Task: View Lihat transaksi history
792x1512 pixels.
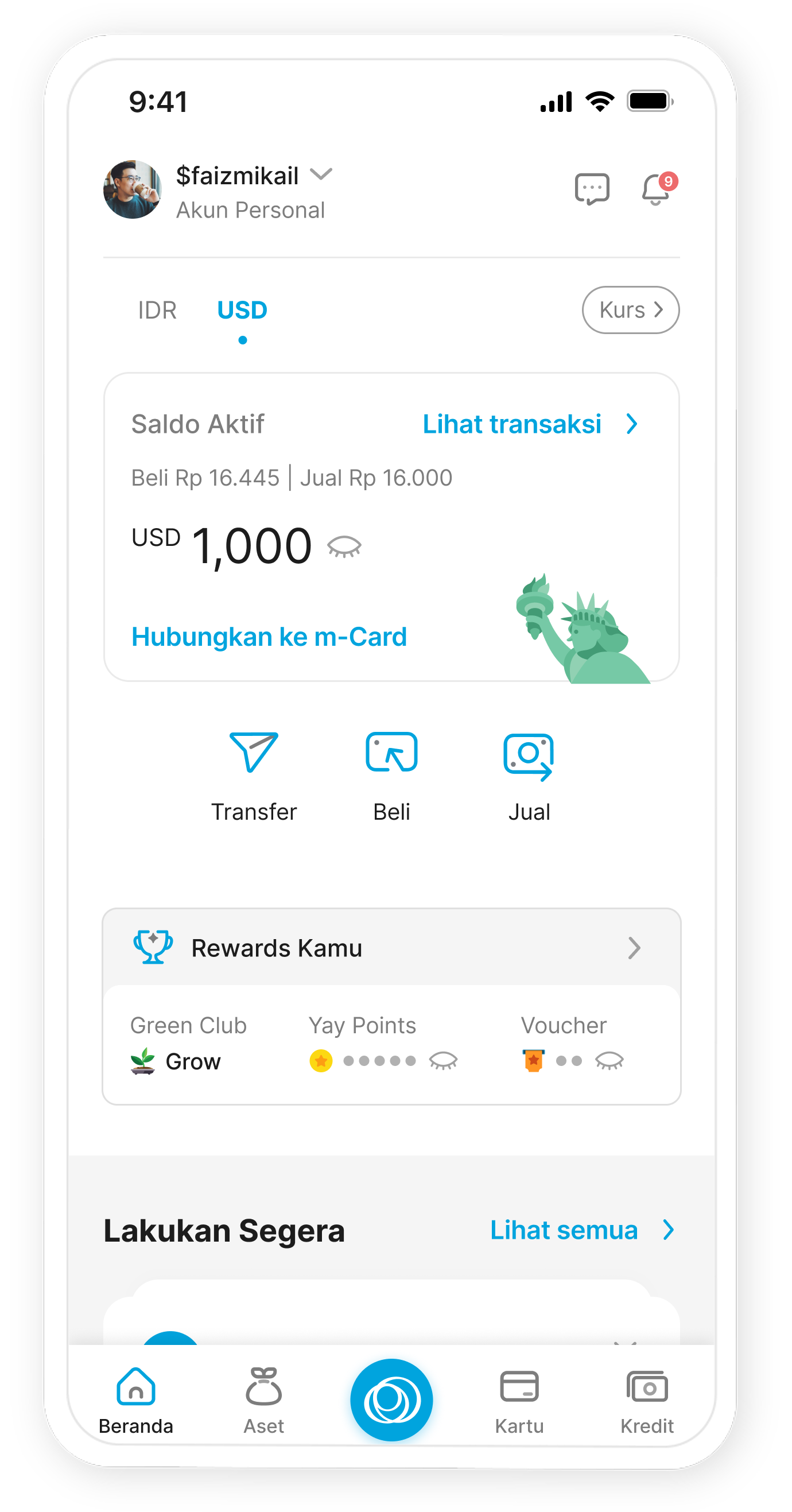Action: coord(529,424)
